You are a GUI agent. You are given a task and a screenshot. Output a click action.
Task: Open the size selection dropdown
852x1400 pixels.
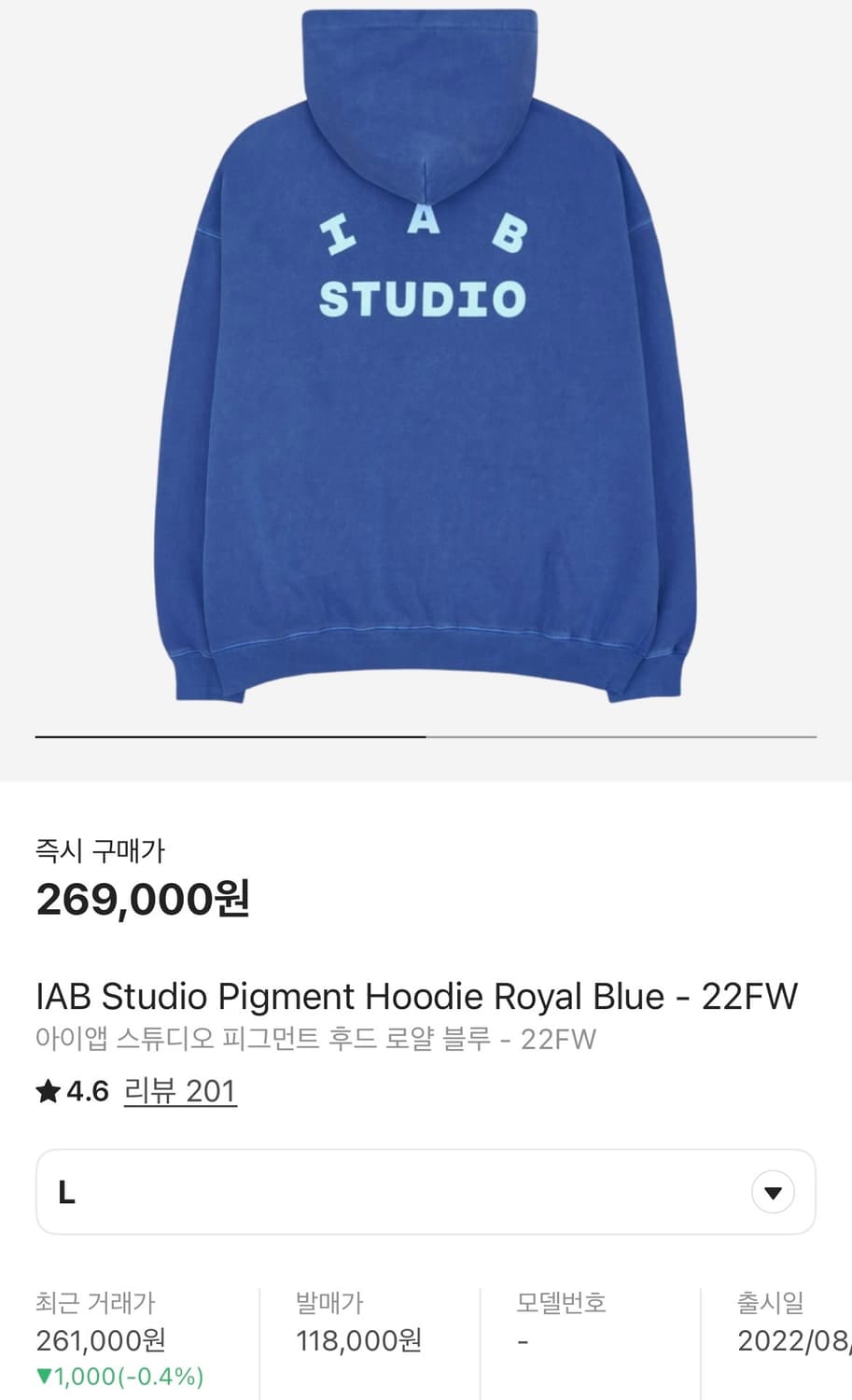[426, 1191]
